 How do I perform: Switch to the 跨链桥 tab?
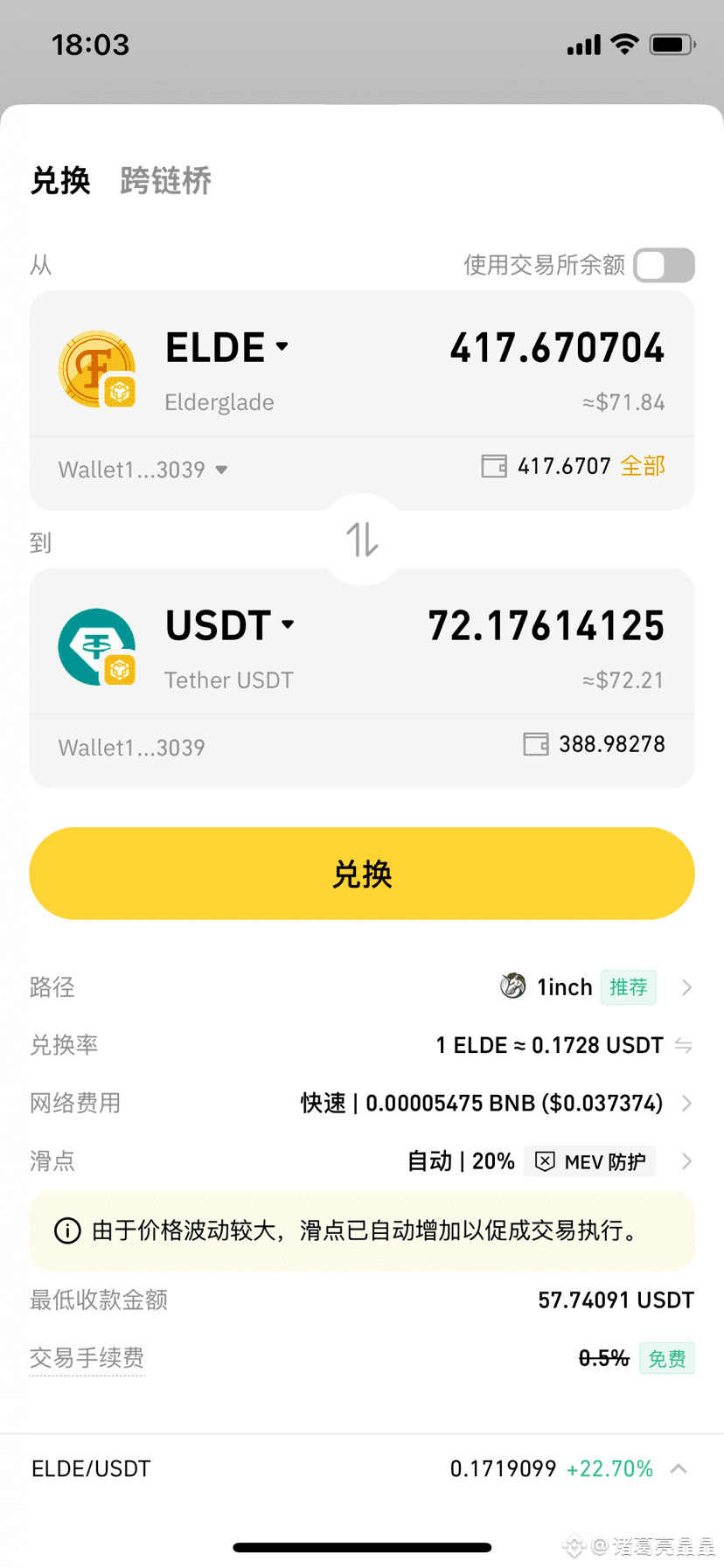[165, 181]
